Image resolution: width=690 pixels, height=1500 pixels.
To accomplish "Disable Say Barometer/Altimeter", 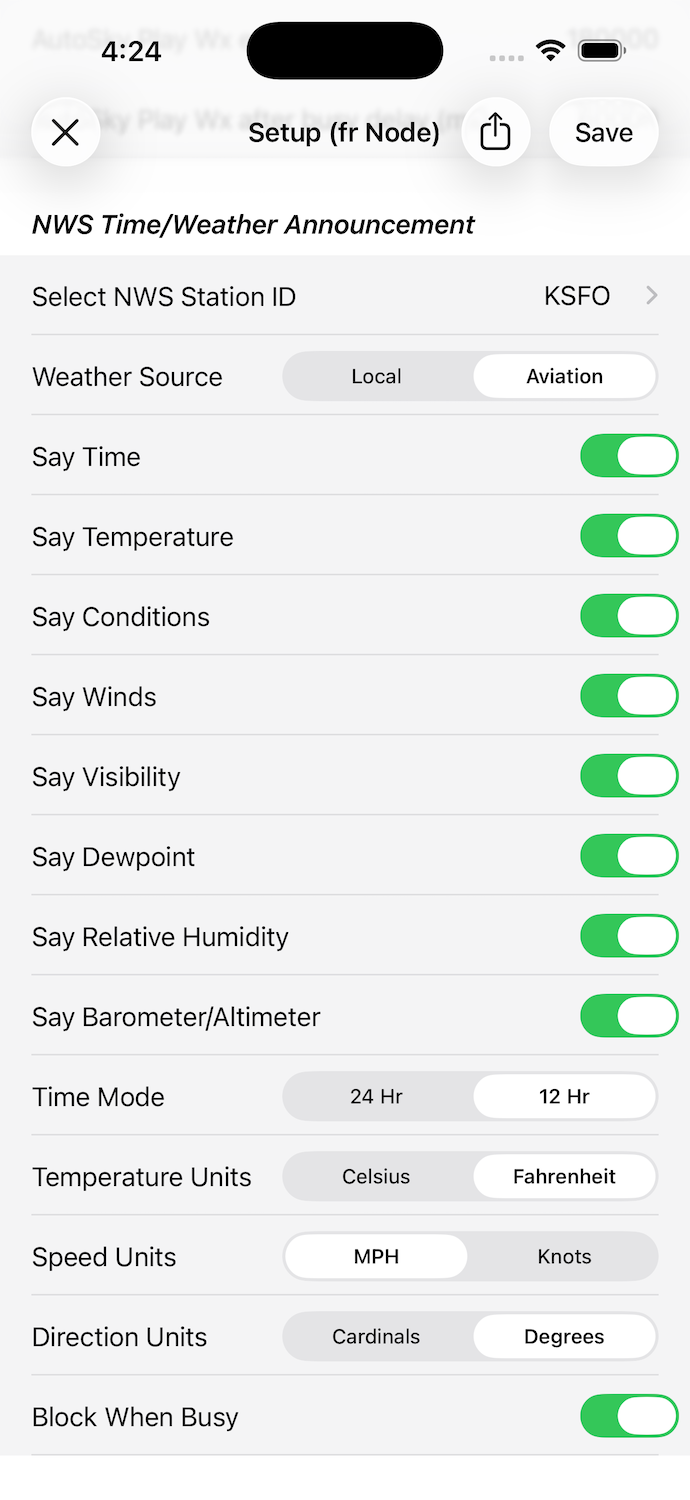I will click(629, 1016).
